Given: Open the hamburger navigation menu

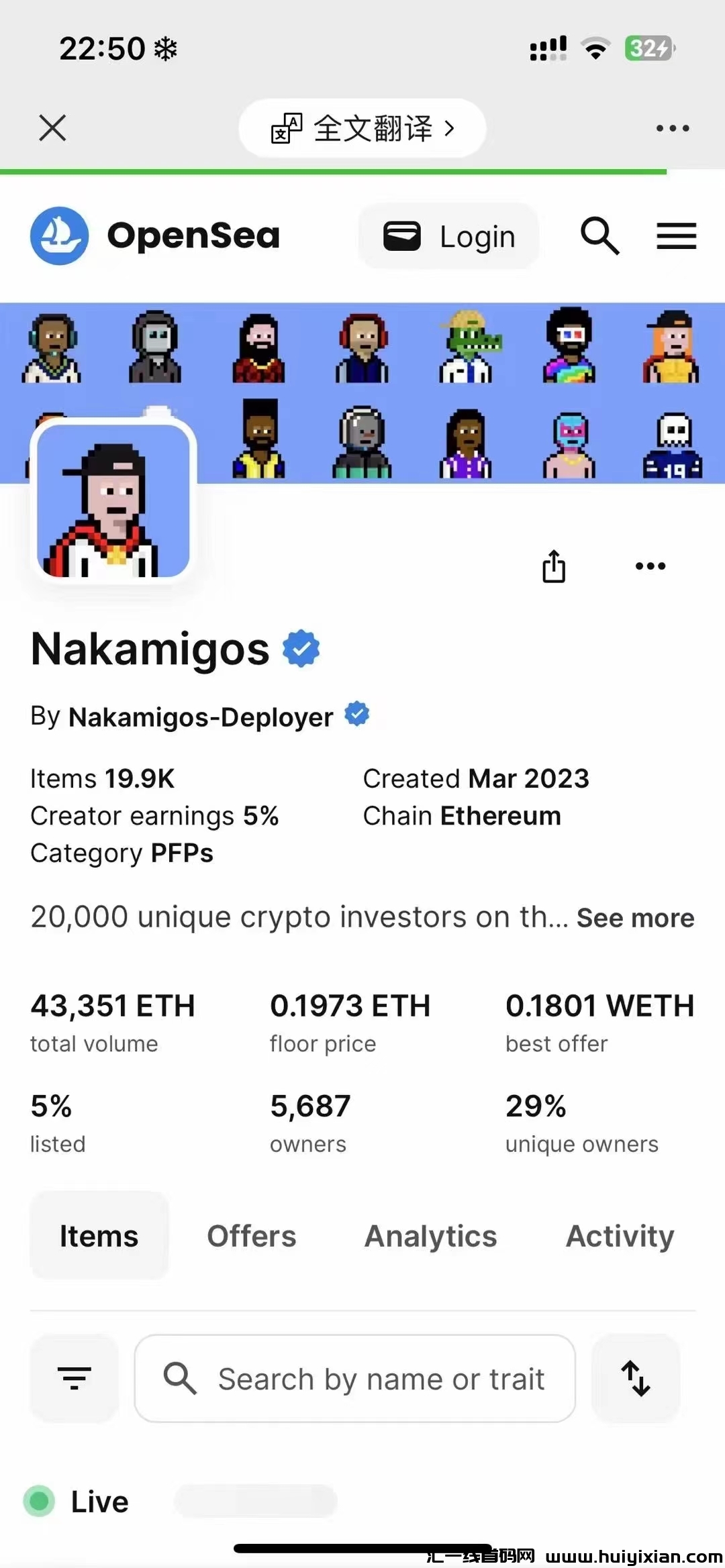Looking at the screenshot, I should 676,236.
